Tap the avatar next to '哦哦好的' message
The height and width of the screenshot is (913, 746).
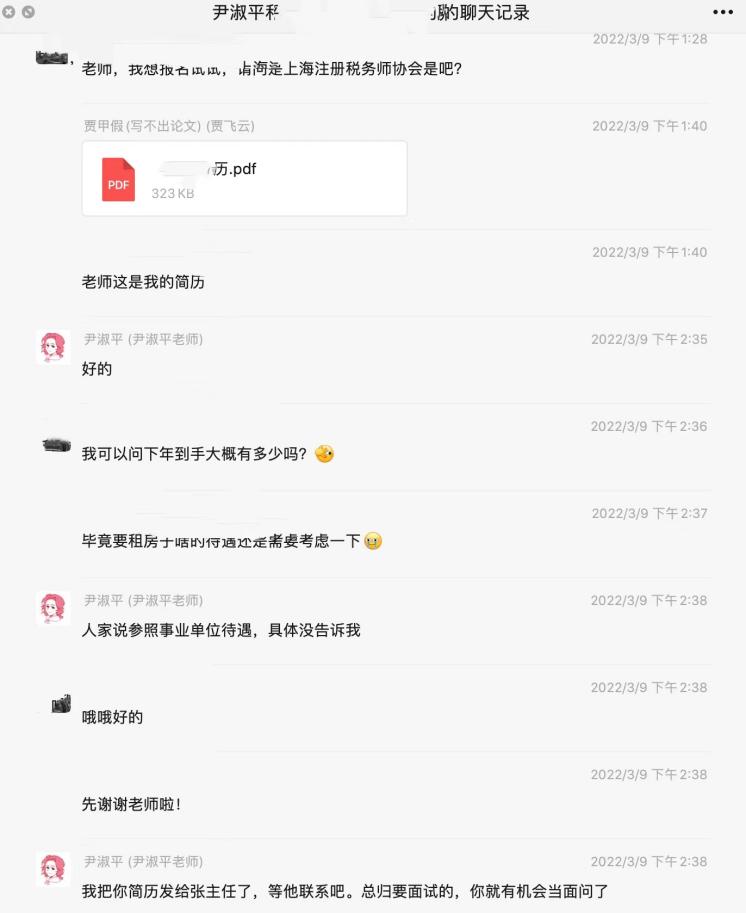tap(55, 703)
